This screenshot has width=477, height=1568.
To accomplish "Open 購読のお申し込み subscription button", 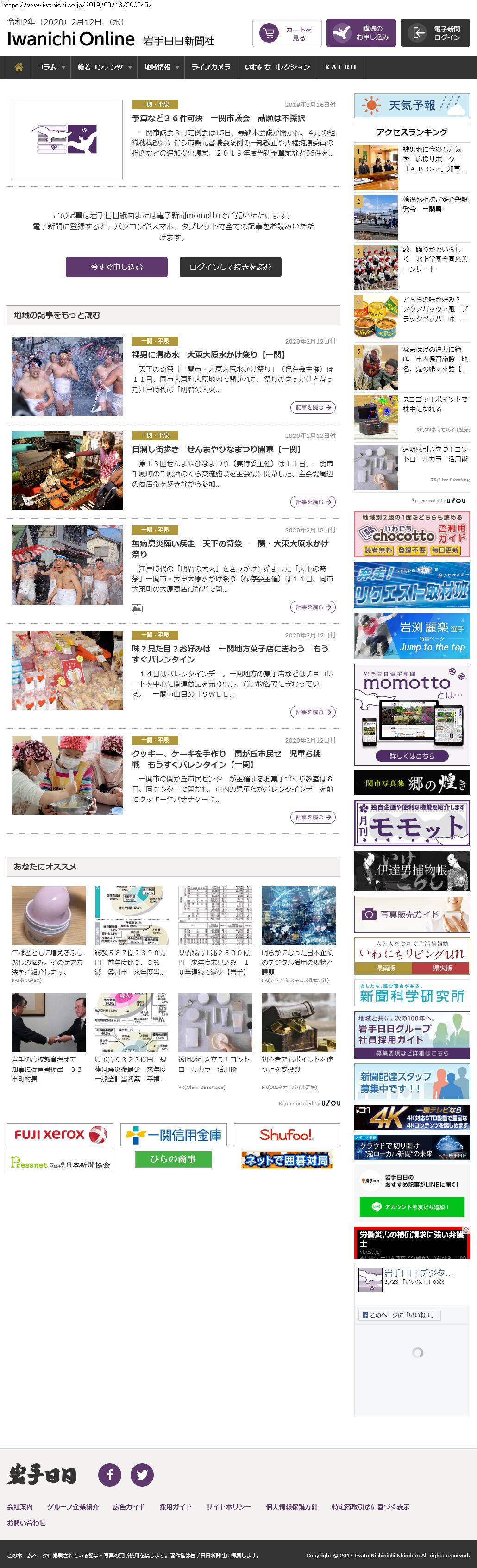I will [361, 33].
